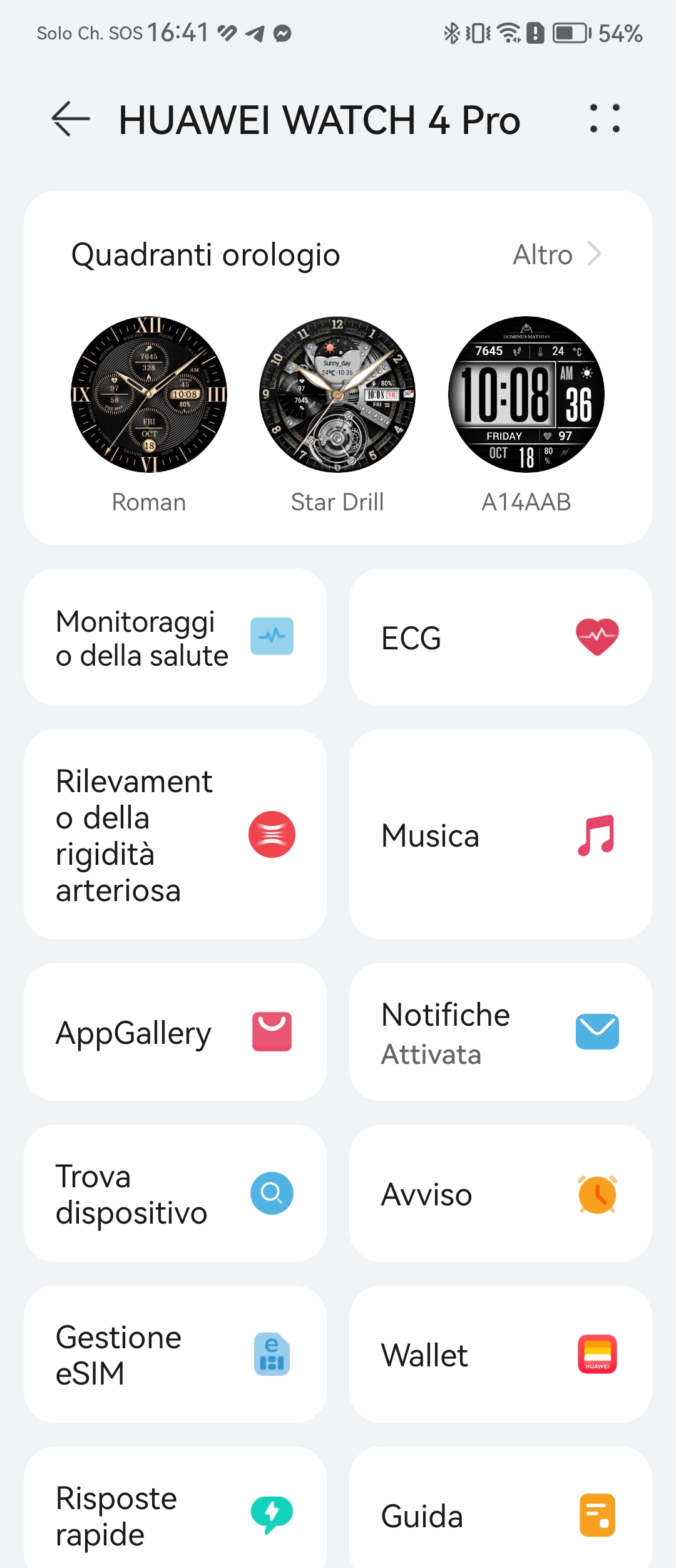Open Monitoraggio della salute
The width and height of the screenshot is (676, 1568).
point(175,637)
